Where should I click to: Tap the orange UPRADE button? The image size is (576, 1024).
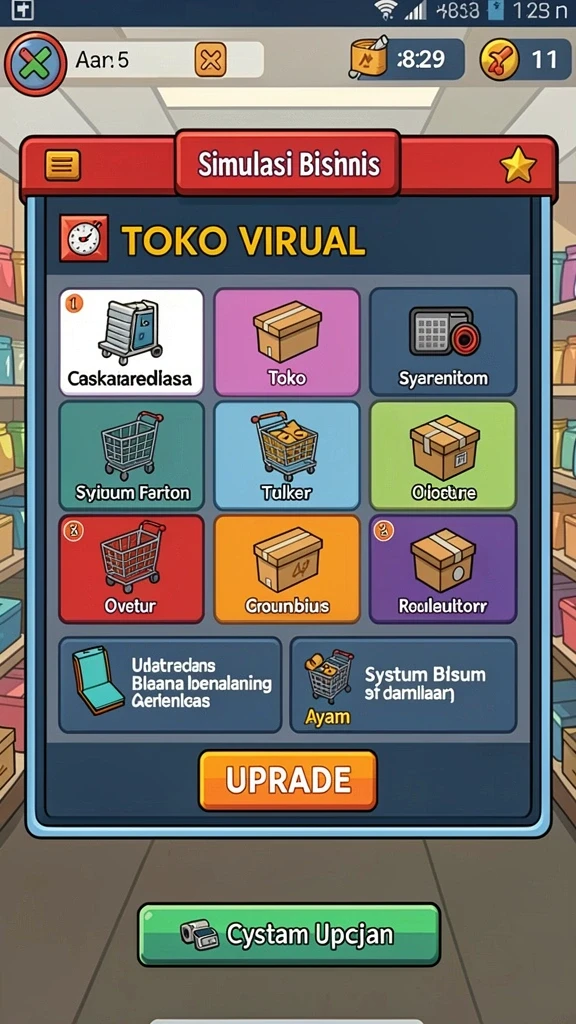[288, 780]
